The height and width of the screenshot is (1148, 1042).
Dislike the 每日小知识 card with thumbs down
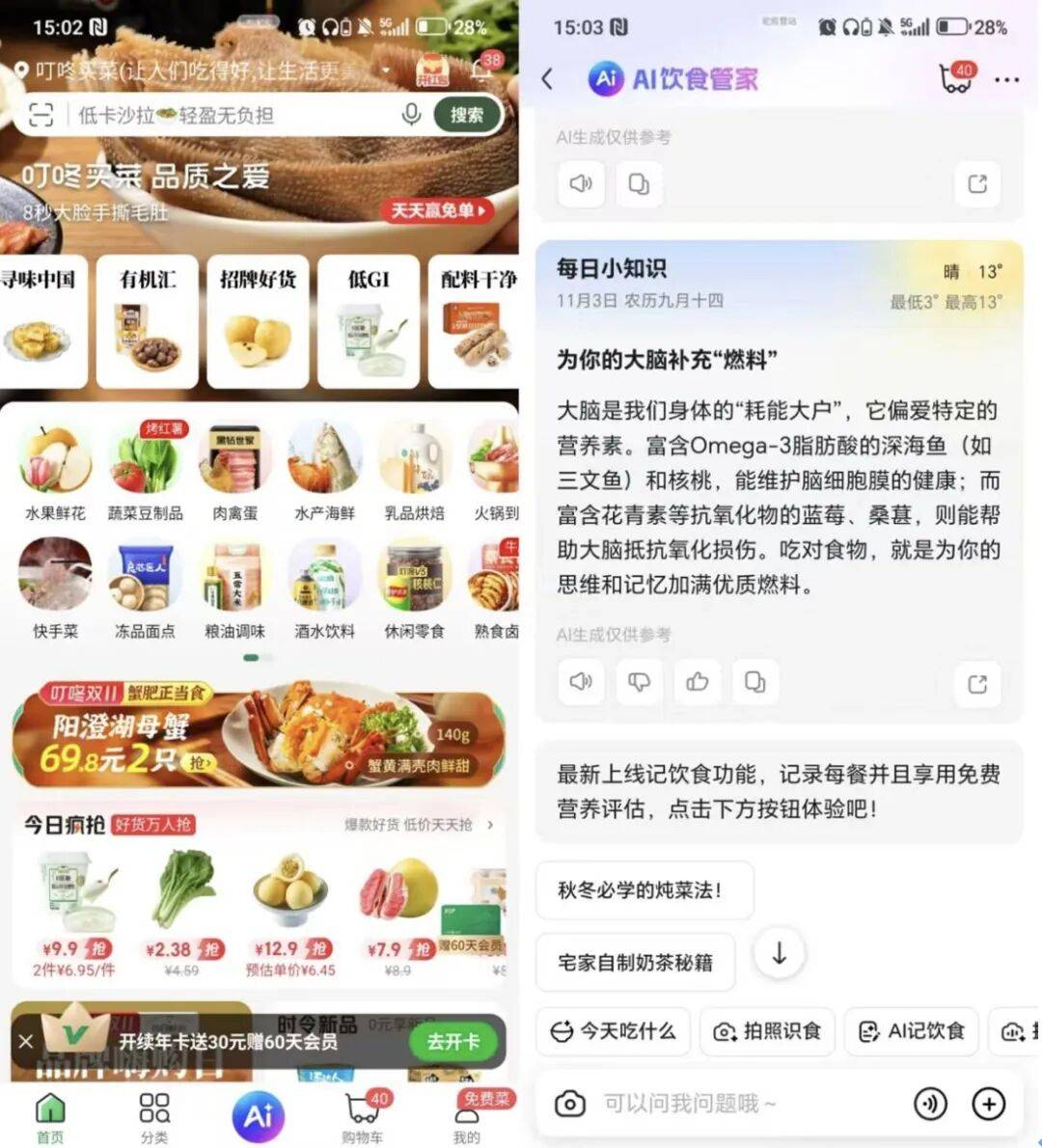point(639,682)
